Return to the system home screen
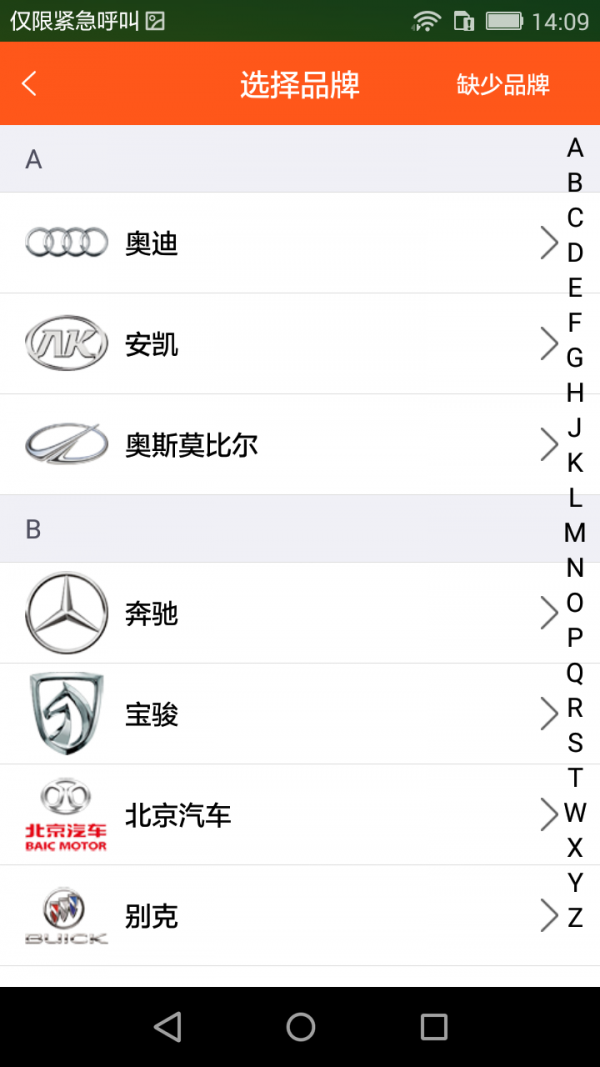The image size is (600, 1067). click(300, 1026)
